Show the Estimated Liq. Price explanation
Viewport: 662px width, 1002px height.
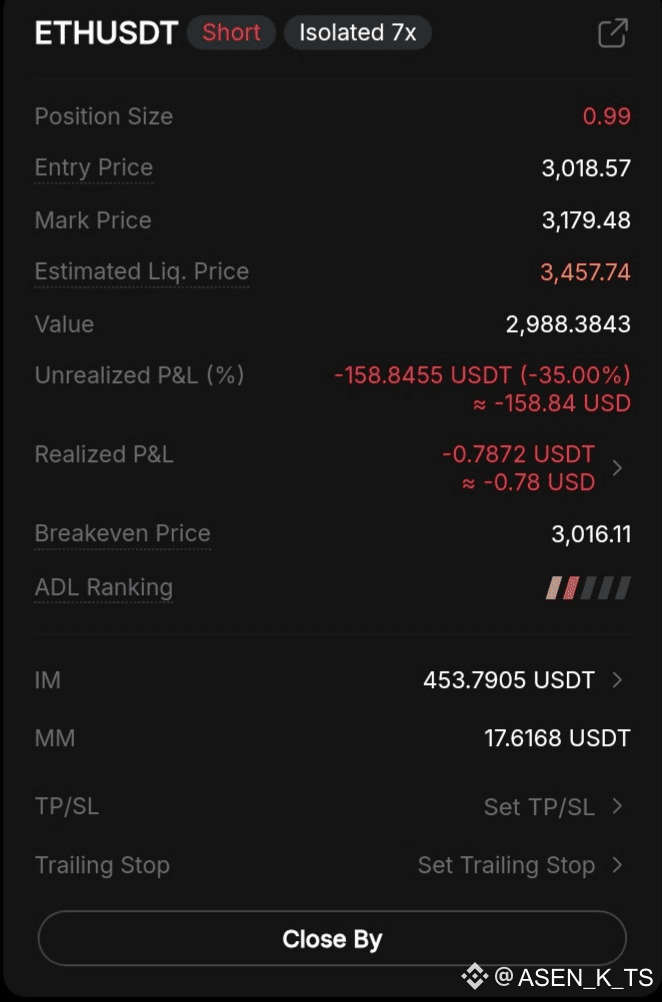pyautogui.click(x=141, y=272)
